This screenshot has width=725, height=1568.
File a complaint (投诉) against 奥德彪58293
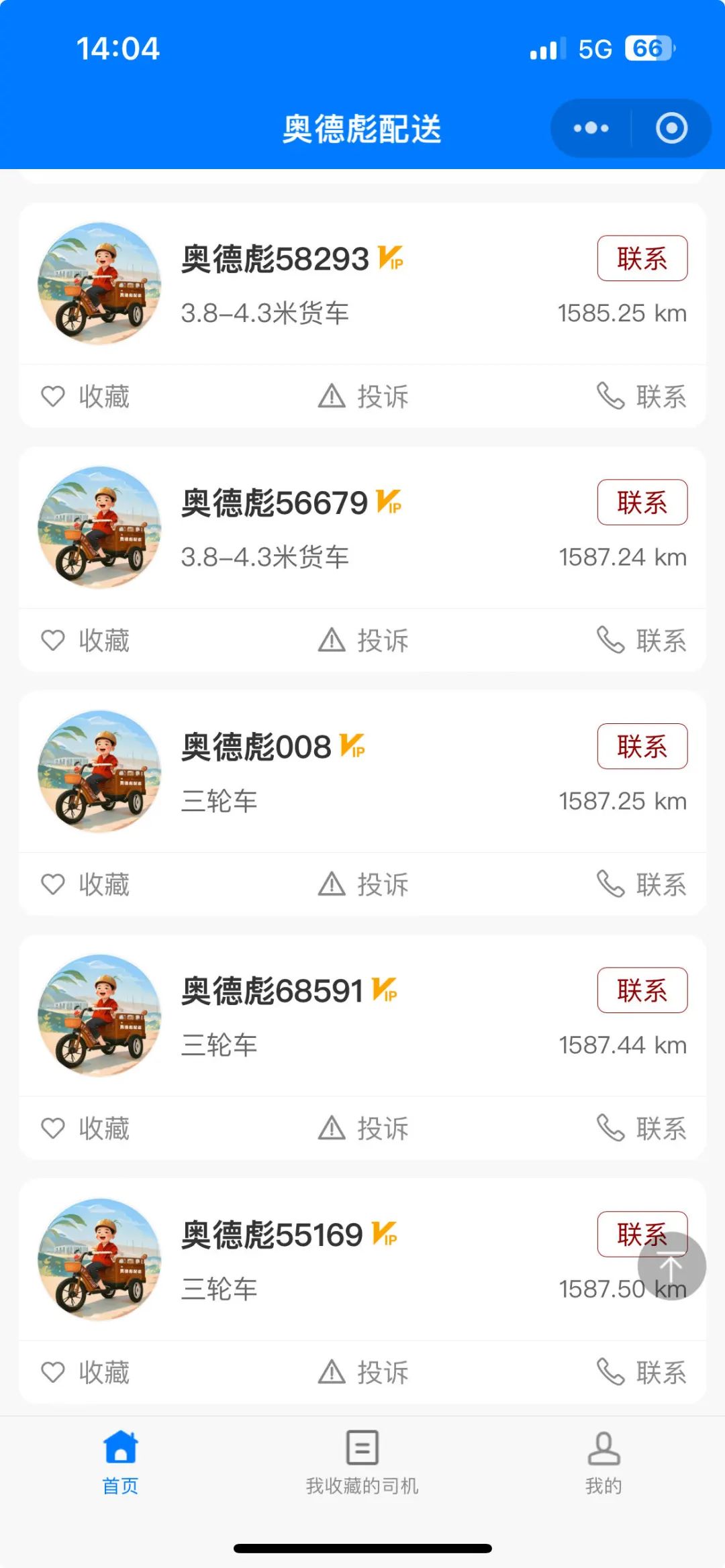pyautogui.click(x=363, y=397)
